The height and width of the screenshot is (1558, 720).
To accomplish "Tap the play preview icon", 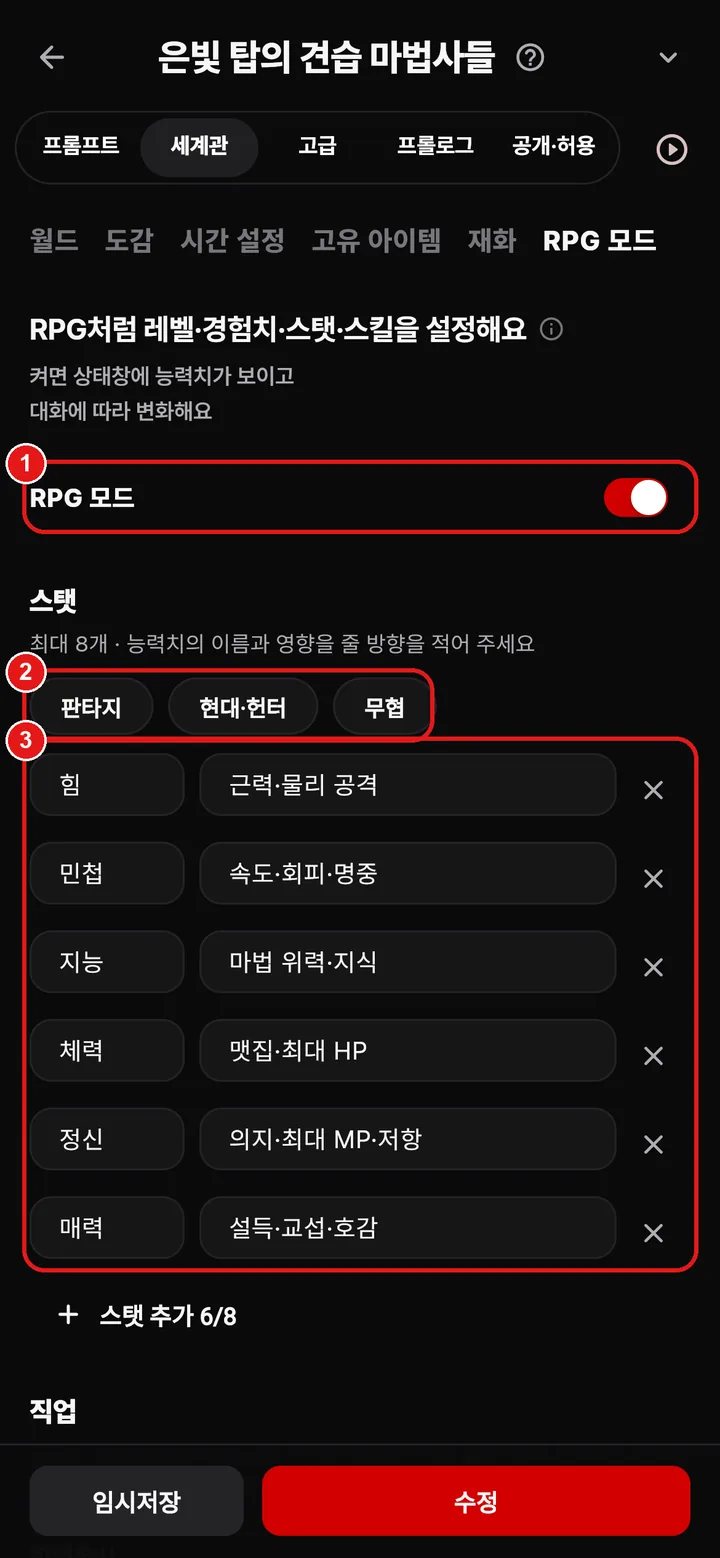I will pyautogui.click(x=671, y=149).
